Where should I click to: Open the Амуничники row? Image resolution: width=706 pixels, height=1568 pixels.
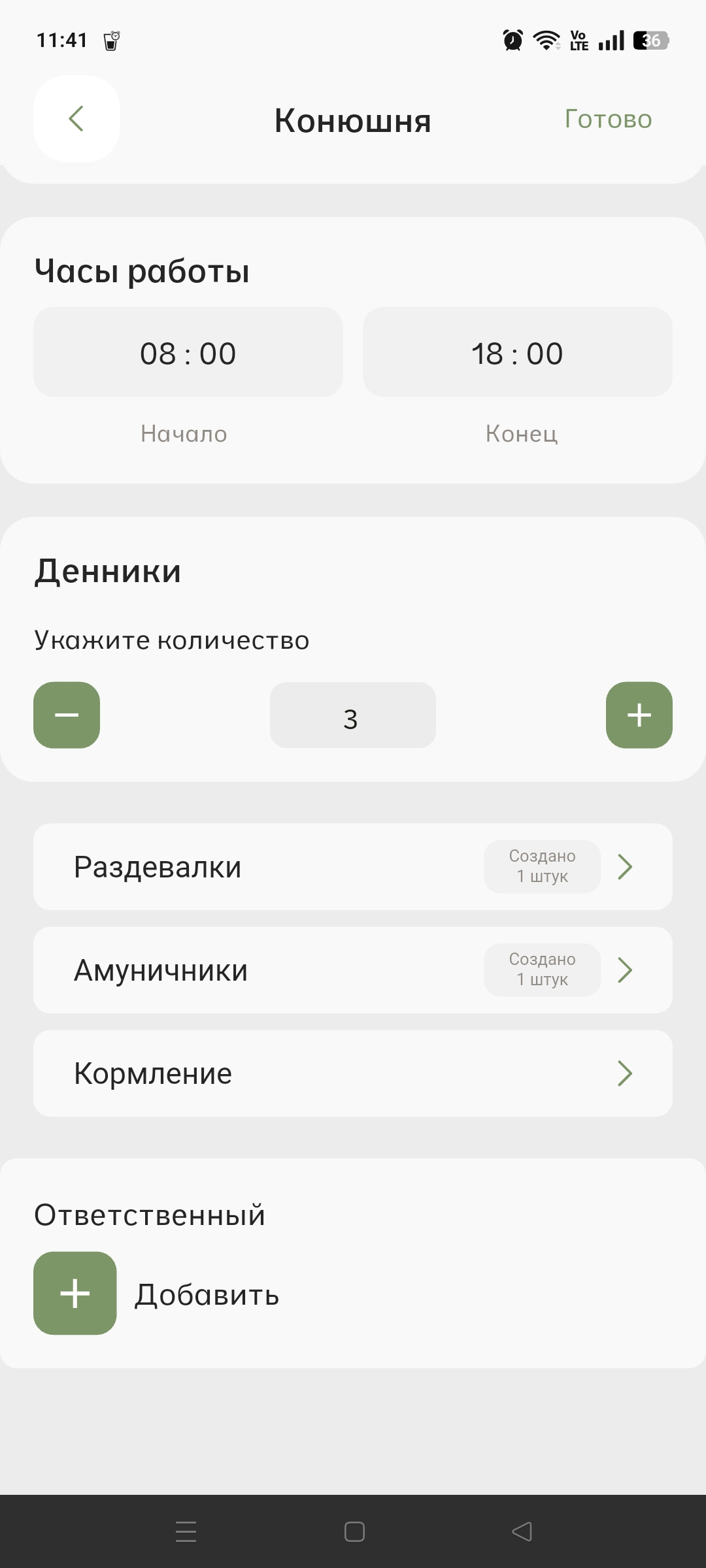pos(352,970)
